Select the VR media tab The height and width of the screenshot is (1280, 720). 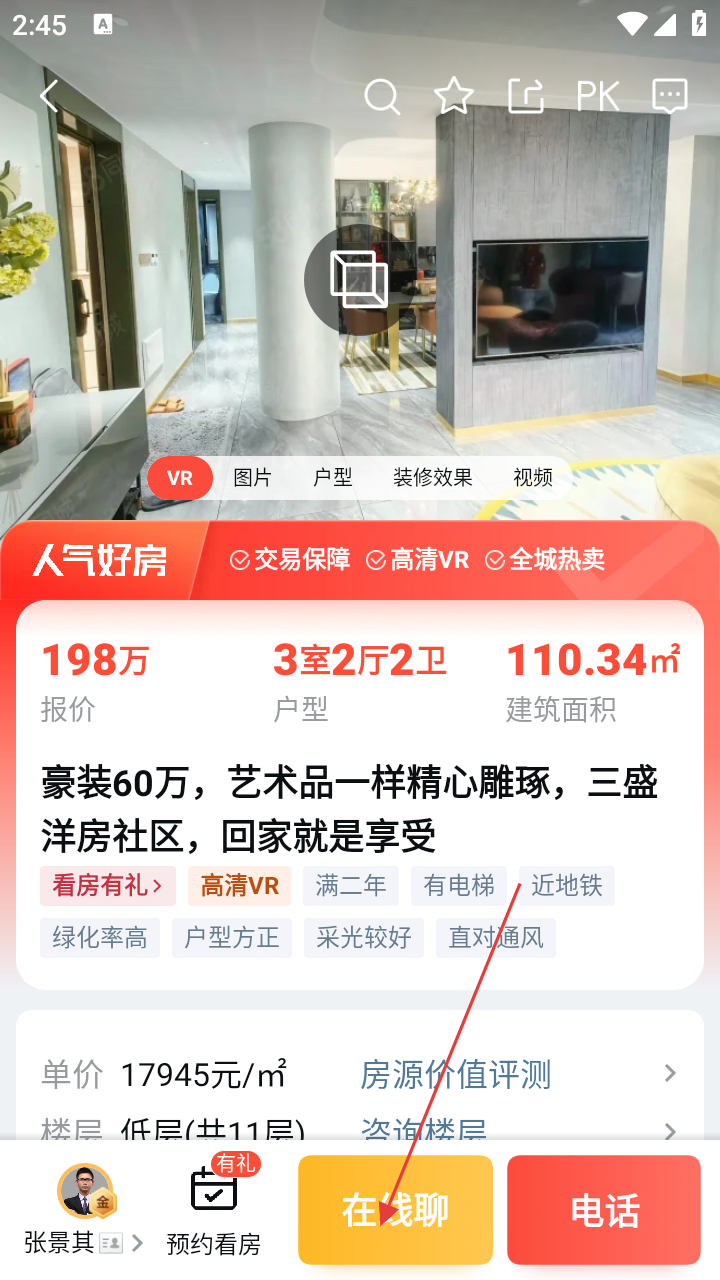[180, 478]
